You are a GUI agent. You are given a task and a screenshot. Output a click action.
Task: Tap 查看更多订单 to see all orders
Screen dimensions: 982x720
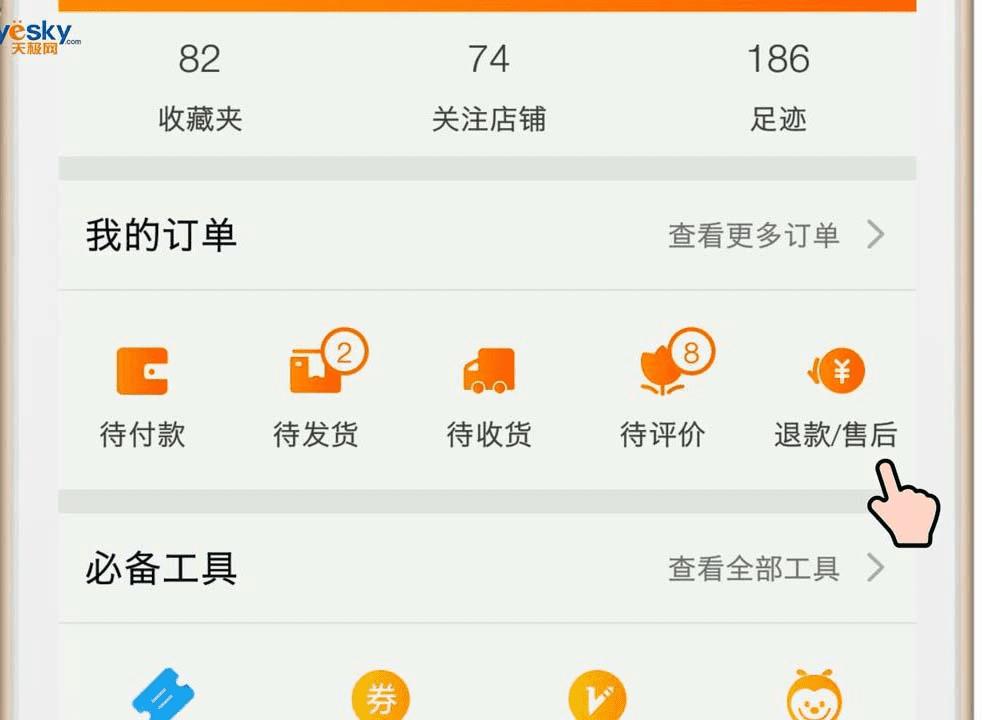(775, 236)
